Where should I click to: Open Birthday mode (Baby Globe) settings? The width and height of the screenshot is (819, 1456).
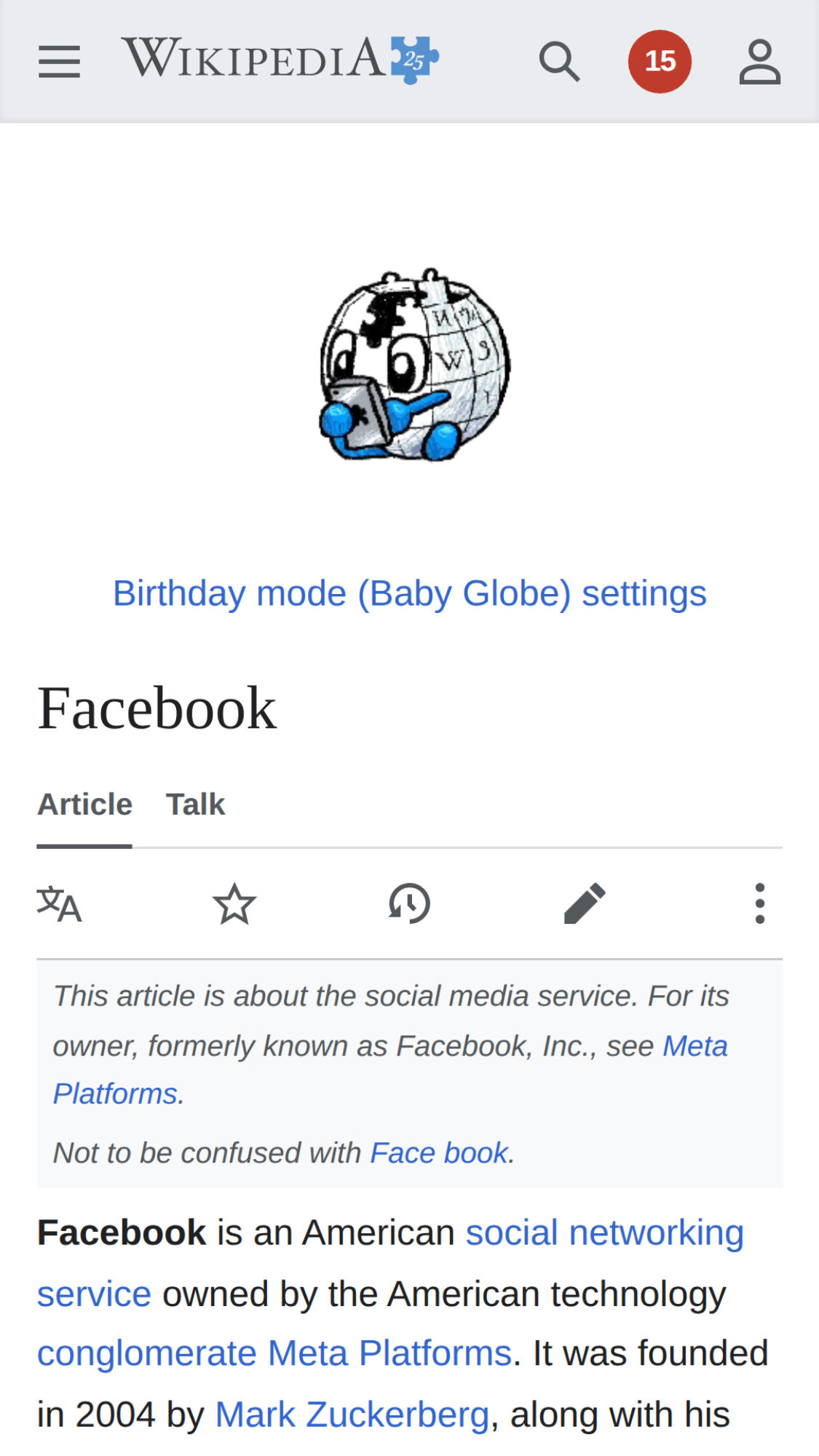(x=409, y=593)
